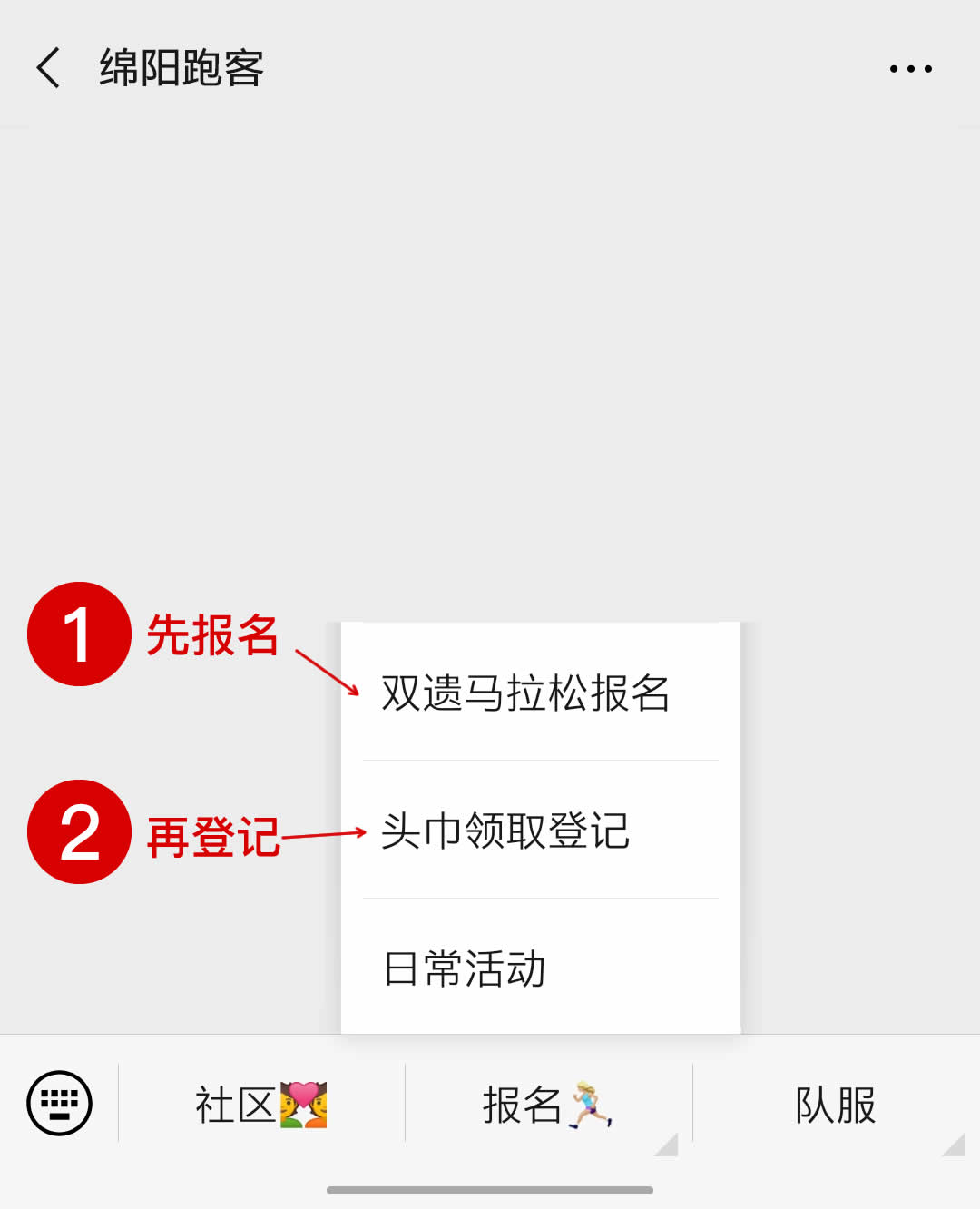This screenshot has width=980, height=1209.
Task: Choose 日常活动 in the popup menu
Action: click(x=465, y=968)
